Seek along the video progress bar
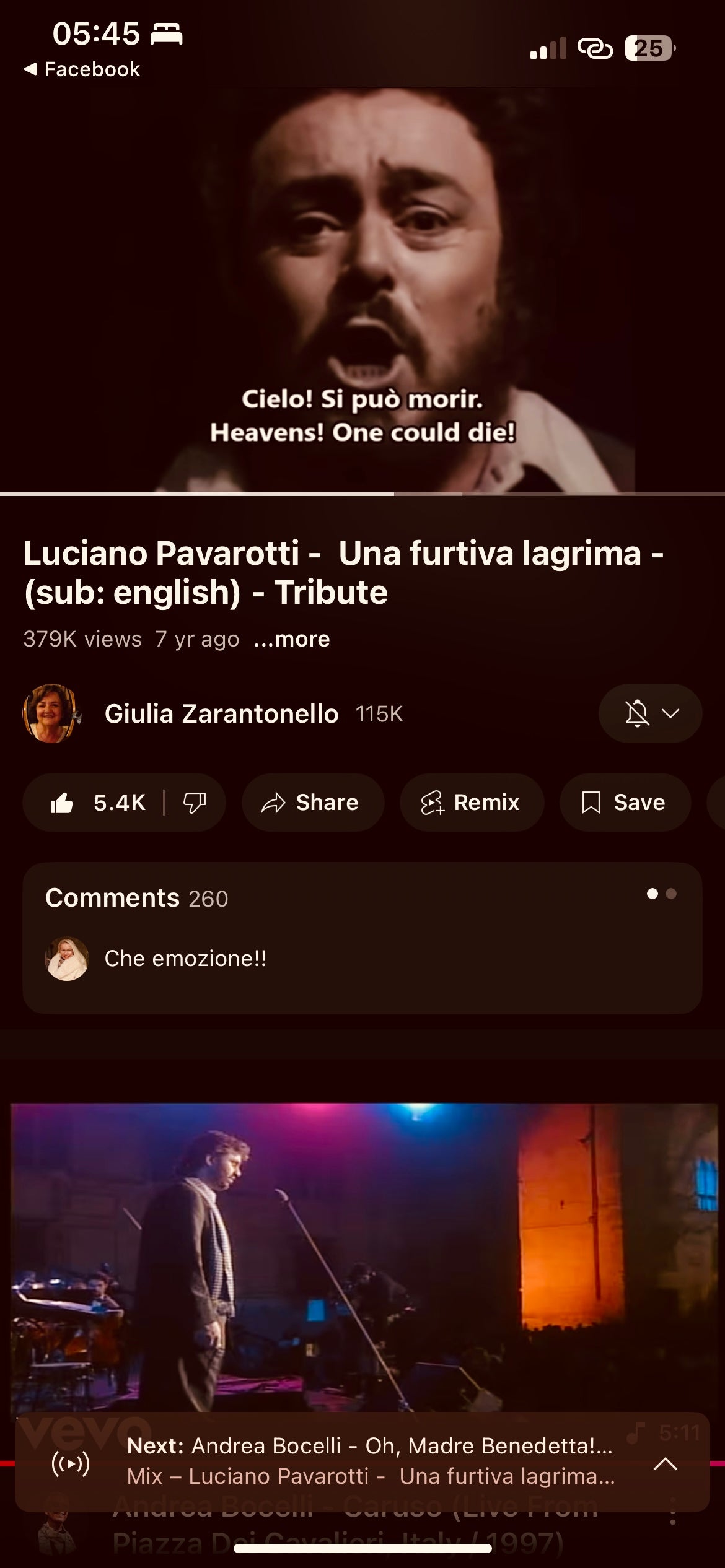Viewport: 725px width, 1568px height. [x=394, y=494]
